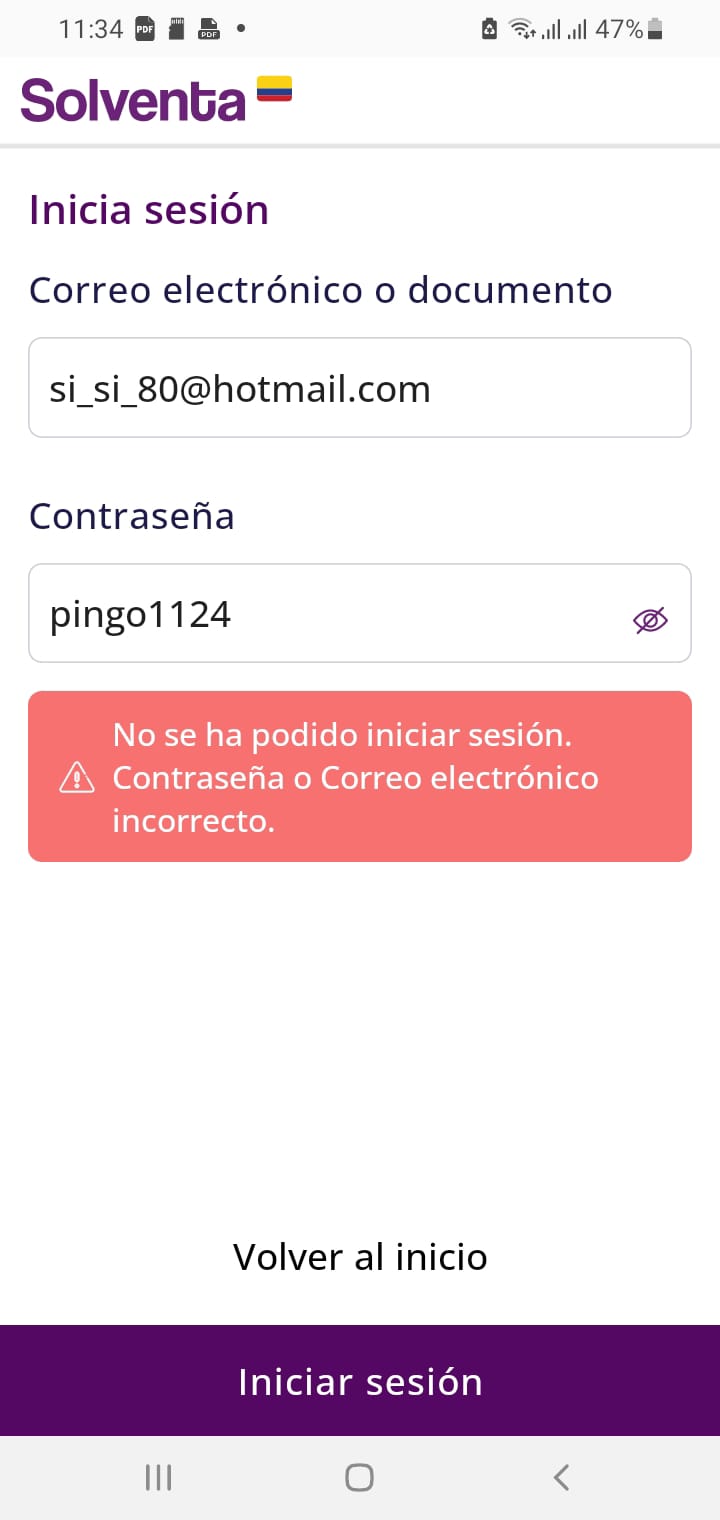The width and height of the screenshot is (720, 1520).
Task: Tap the email or document input field
Action: [x=359, y=388]
